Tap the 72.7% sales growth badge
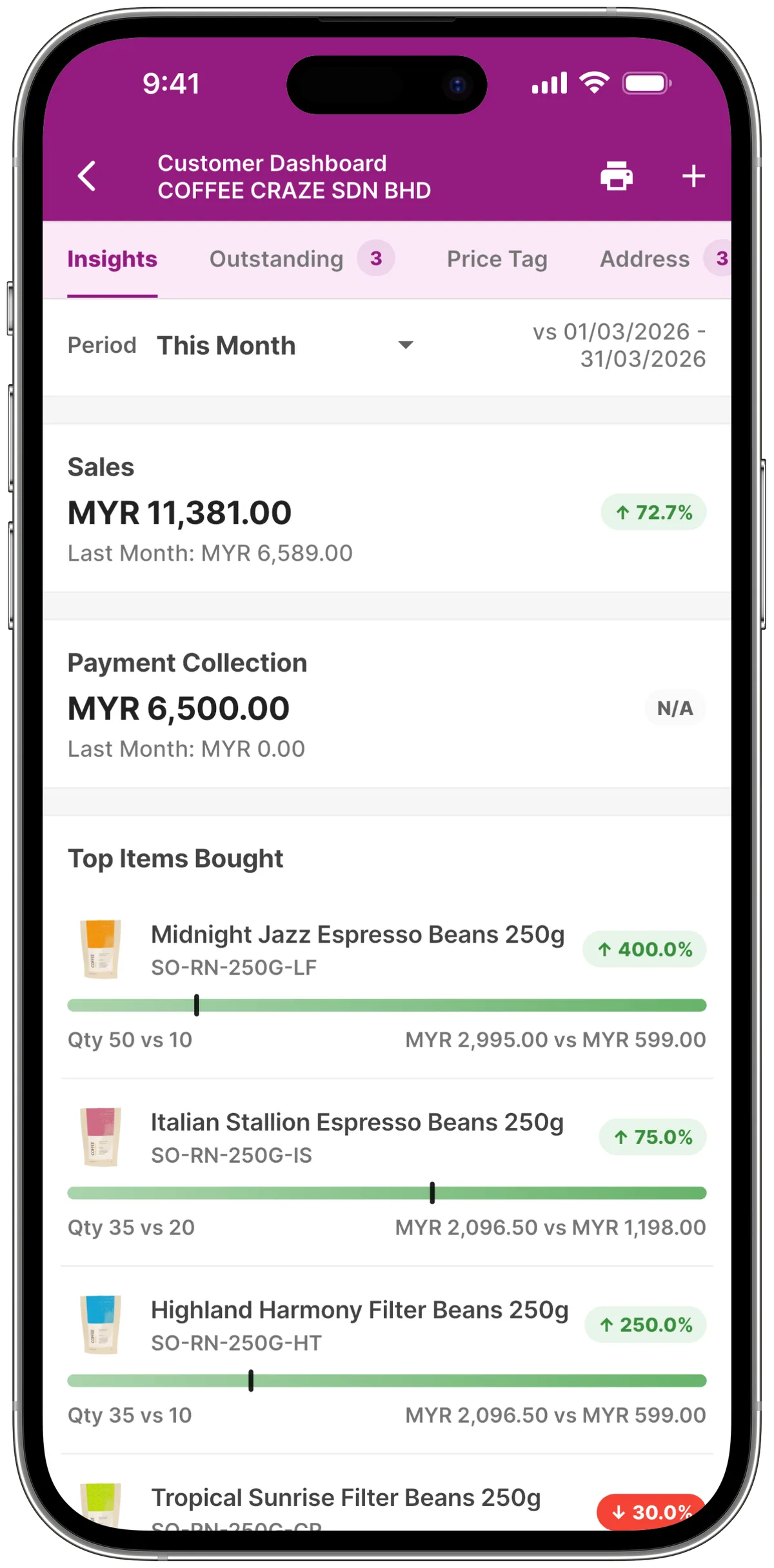The height and width of the screenshot is (1568, 774). tap(653, 512)
